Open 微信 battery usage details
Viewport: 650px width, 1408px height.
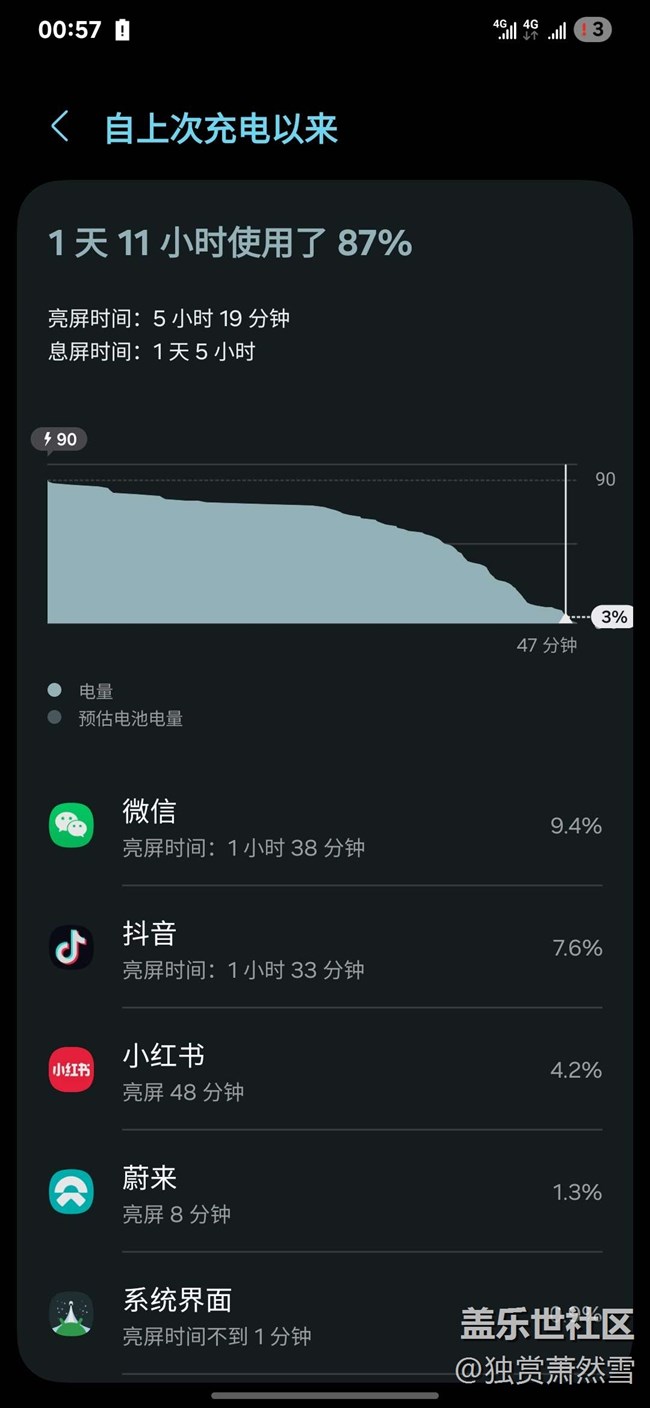[x=325, y=826]
